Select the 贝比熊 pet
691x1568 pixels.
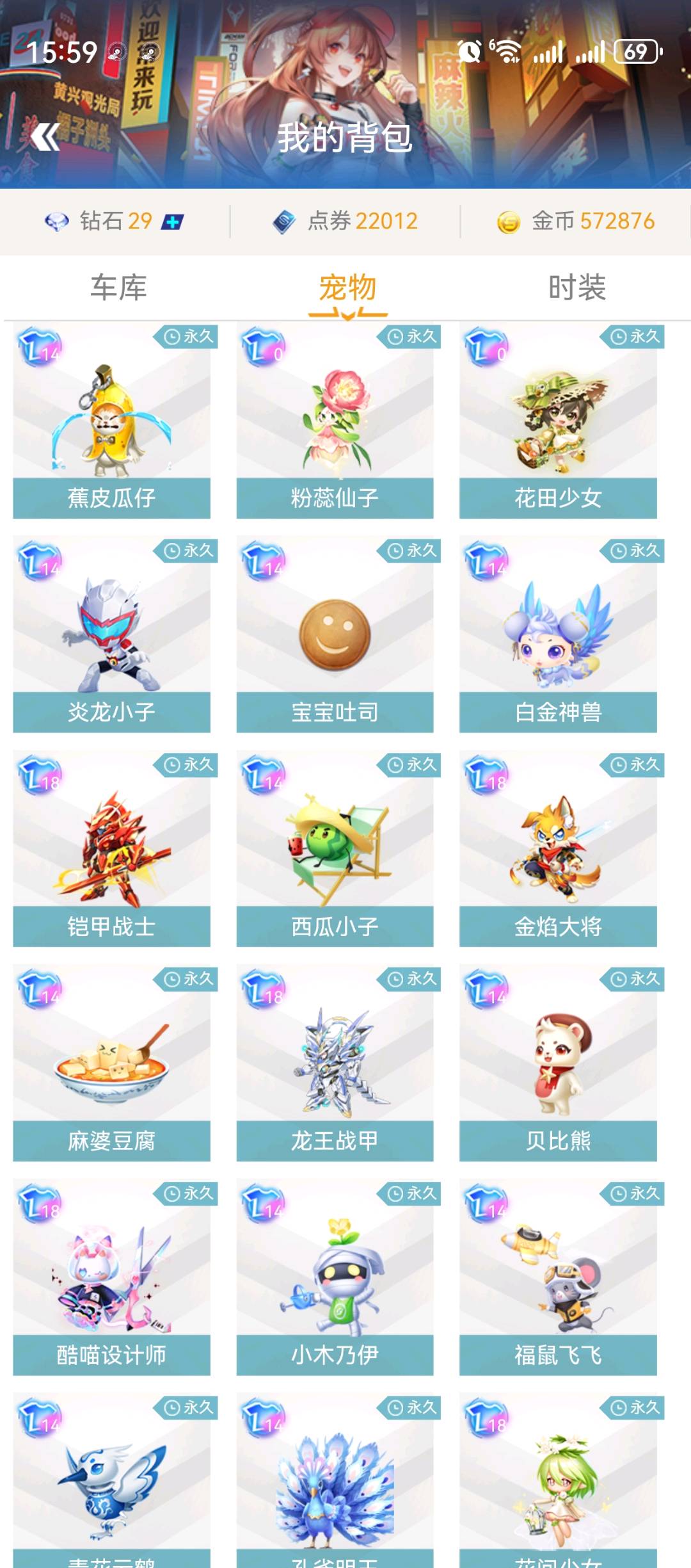click(x=558, y=1063)
